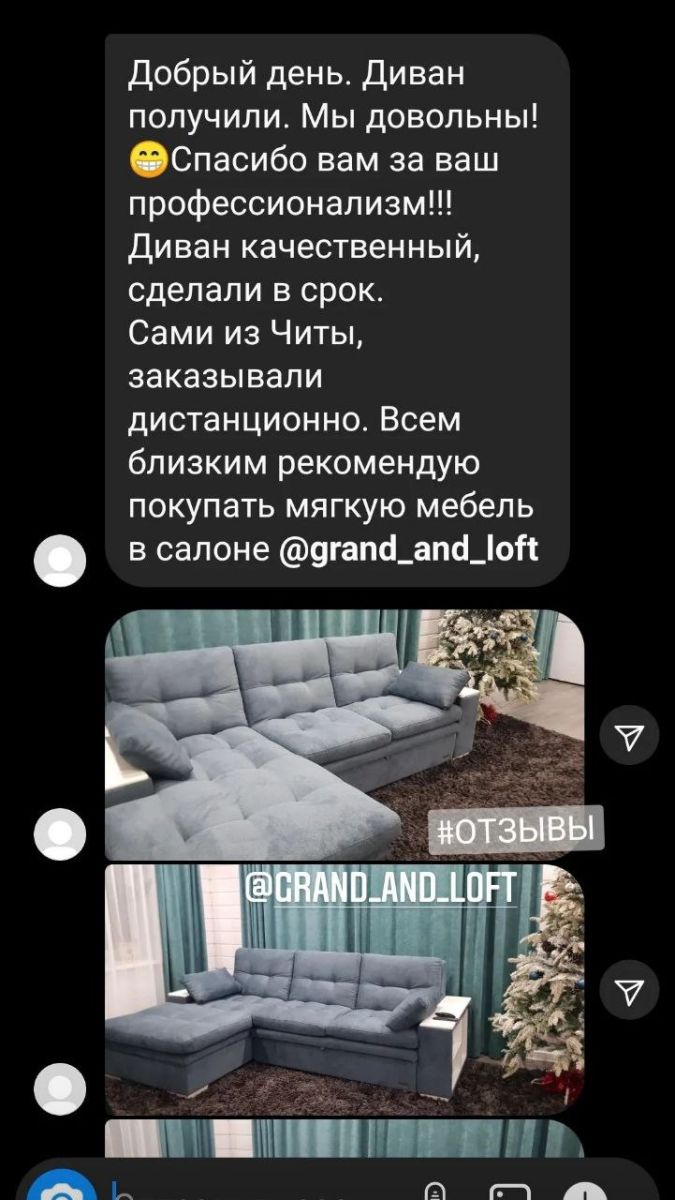Share the photo labelled @GRAND_AND_LOFT

tap(629, 991)
